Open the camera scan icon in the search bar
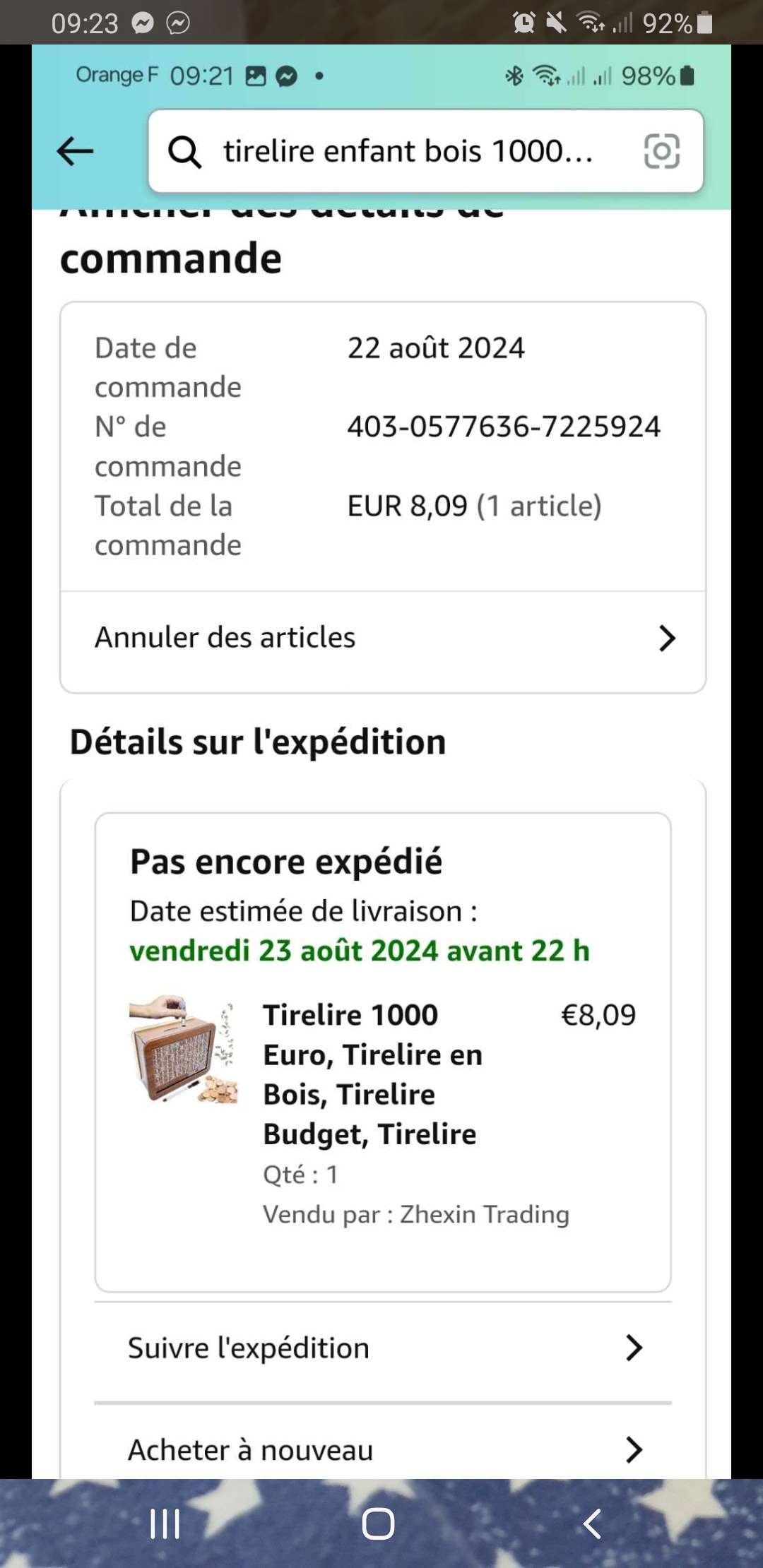 [x=661, y=151]
